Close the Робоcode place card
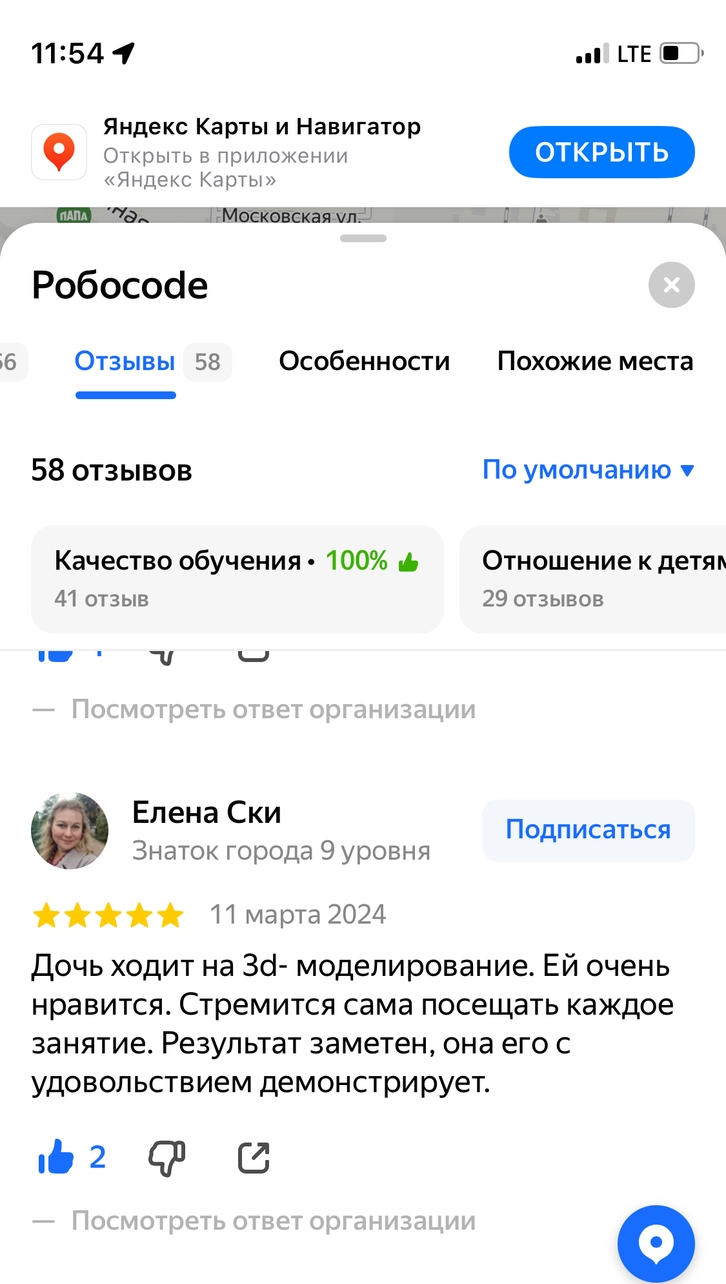The width and height of the screenshot is (726, 1284). pyautogui.click(x=671, y=285)
